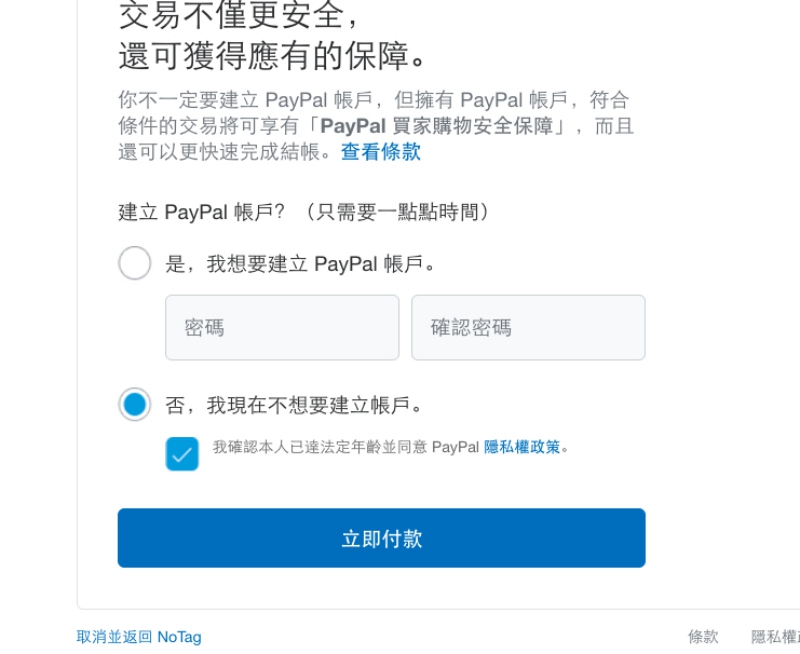Open the 隱私權政策 link beside checkbox
The width and height of the screenshot is (800, 654).
(522, 447)
